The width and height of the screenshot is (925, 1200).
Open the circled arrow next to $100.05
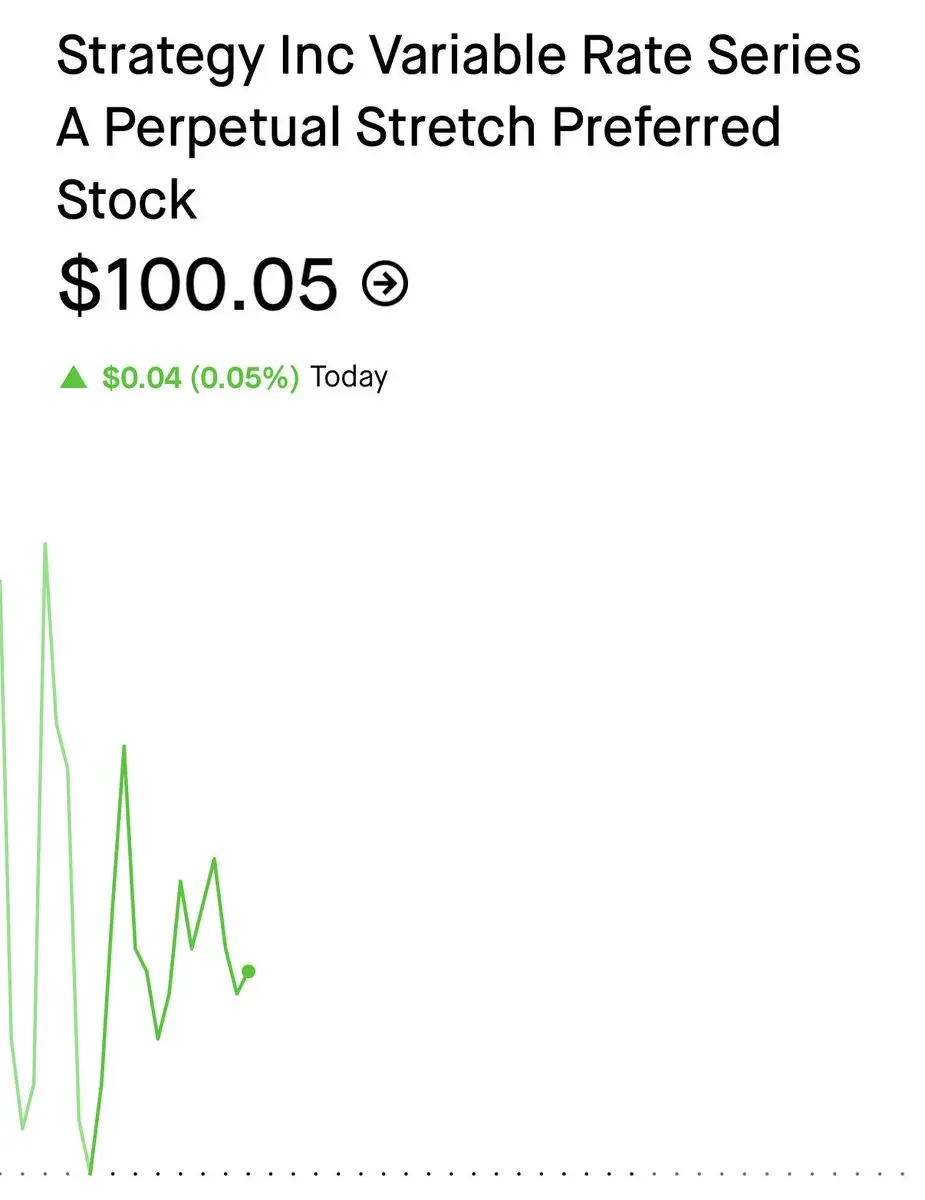coord(385,285)
